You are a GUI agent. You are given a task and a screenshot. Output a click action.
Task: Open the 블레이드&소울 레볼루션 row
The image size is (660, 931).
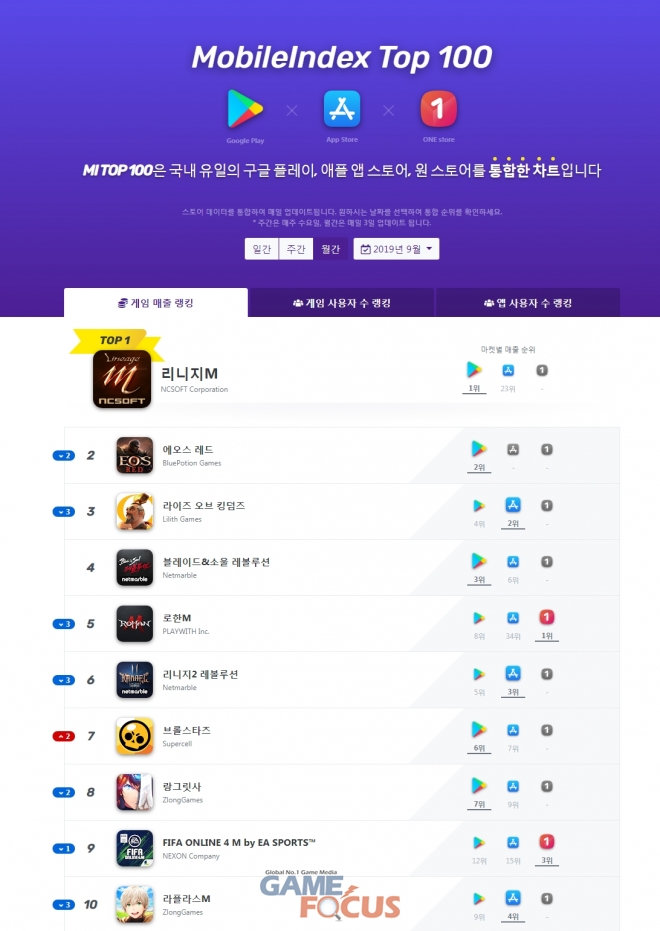tap(215, 562)
